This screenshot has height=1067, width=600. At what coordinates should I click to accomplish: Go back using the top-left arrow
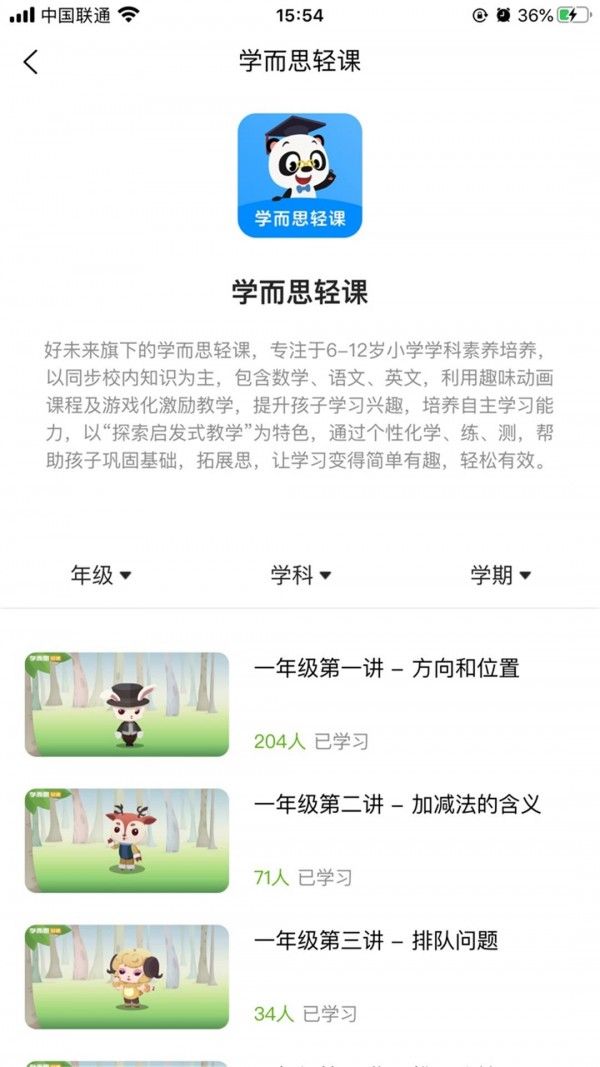coord(31,62)
